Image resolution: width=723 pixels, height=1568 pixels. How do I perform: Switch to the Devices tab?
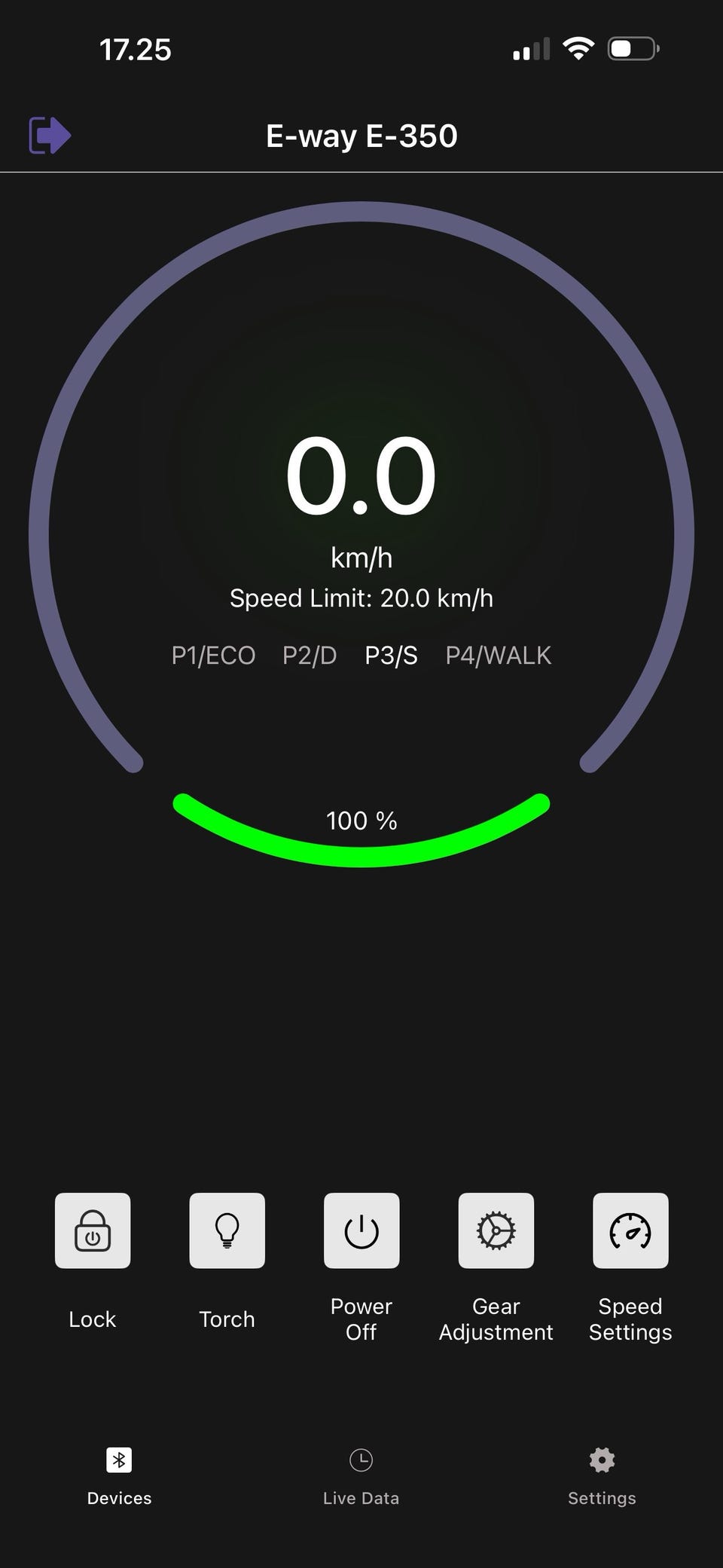[119, 1477]
